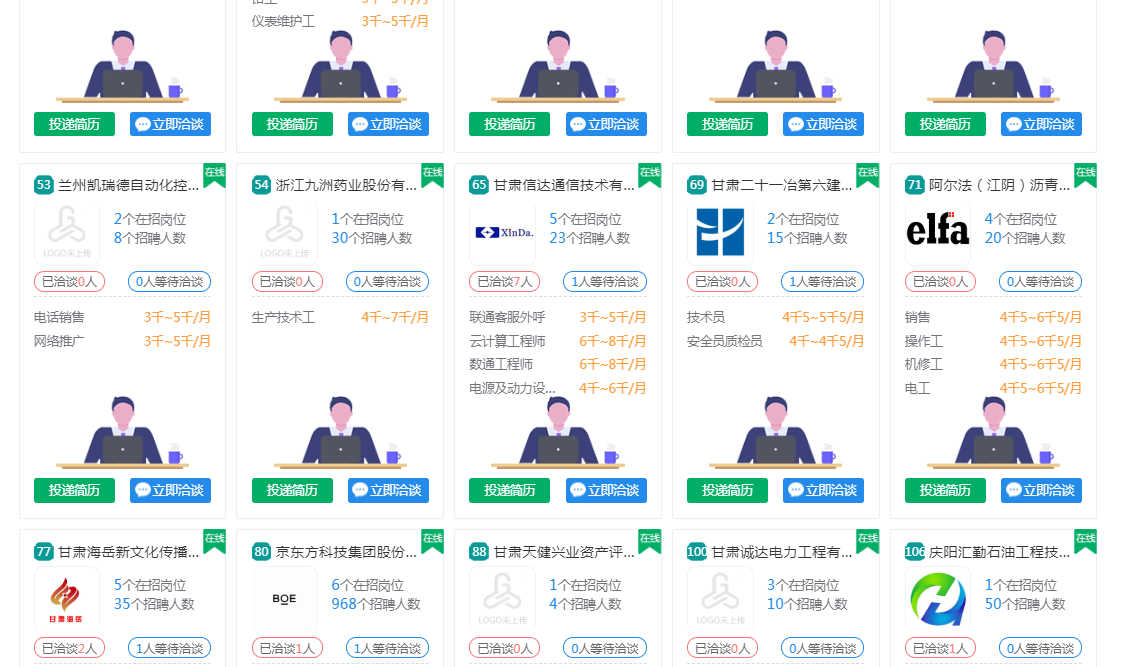The image size is (1124, 667).
Task: Submit resume to 浙江九洲药业
Action: (x=292, y=490)
